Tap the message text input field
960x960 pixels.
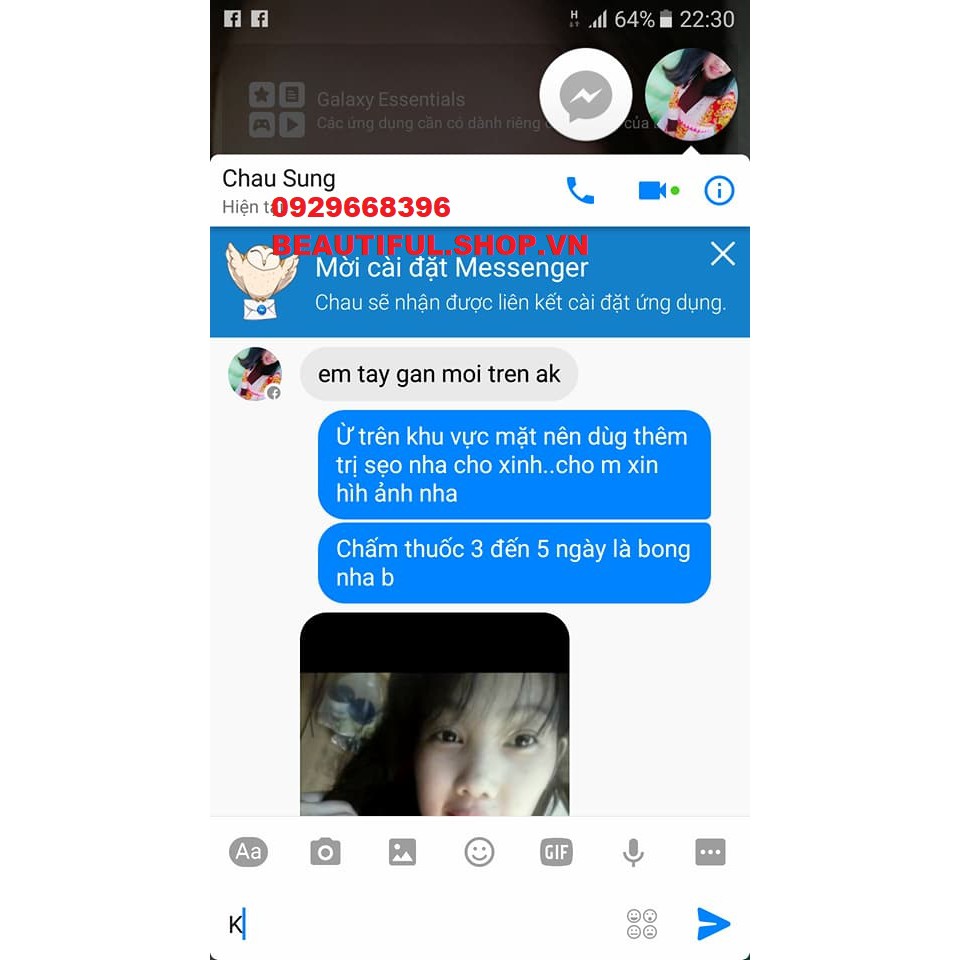tap(420, 924)
